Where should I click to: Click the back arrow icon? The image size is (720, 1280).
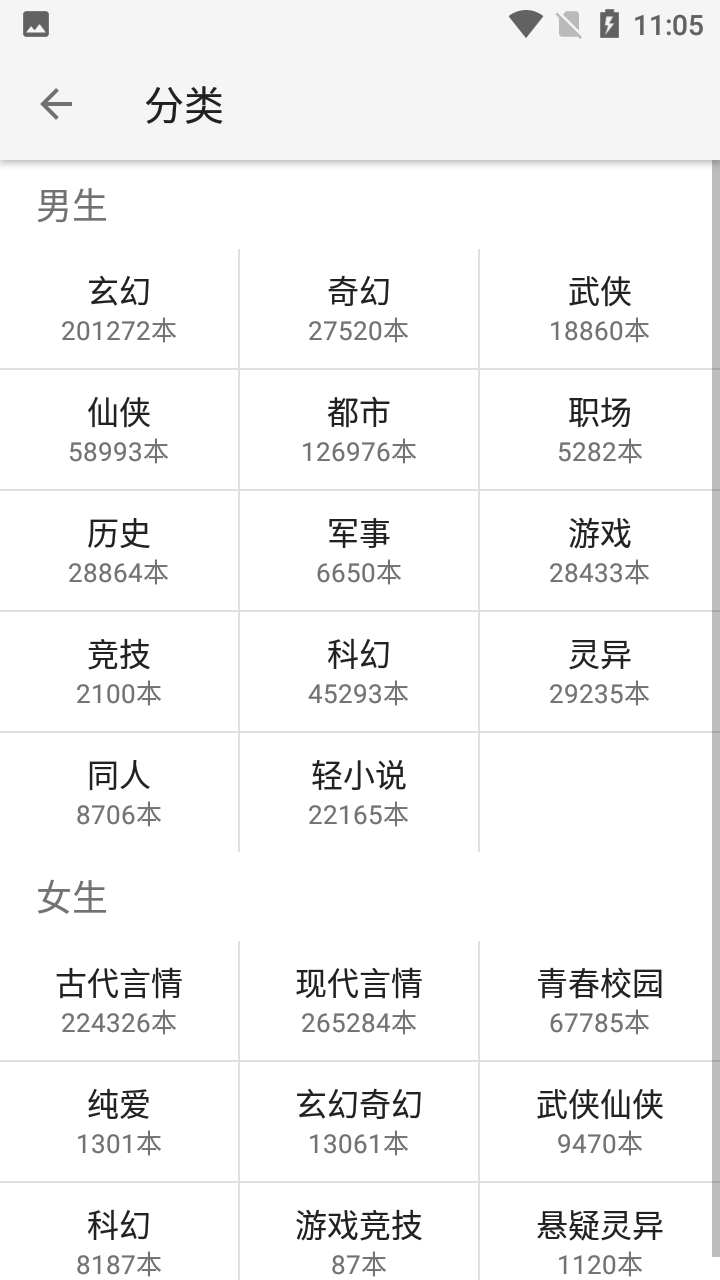point(57,103)
